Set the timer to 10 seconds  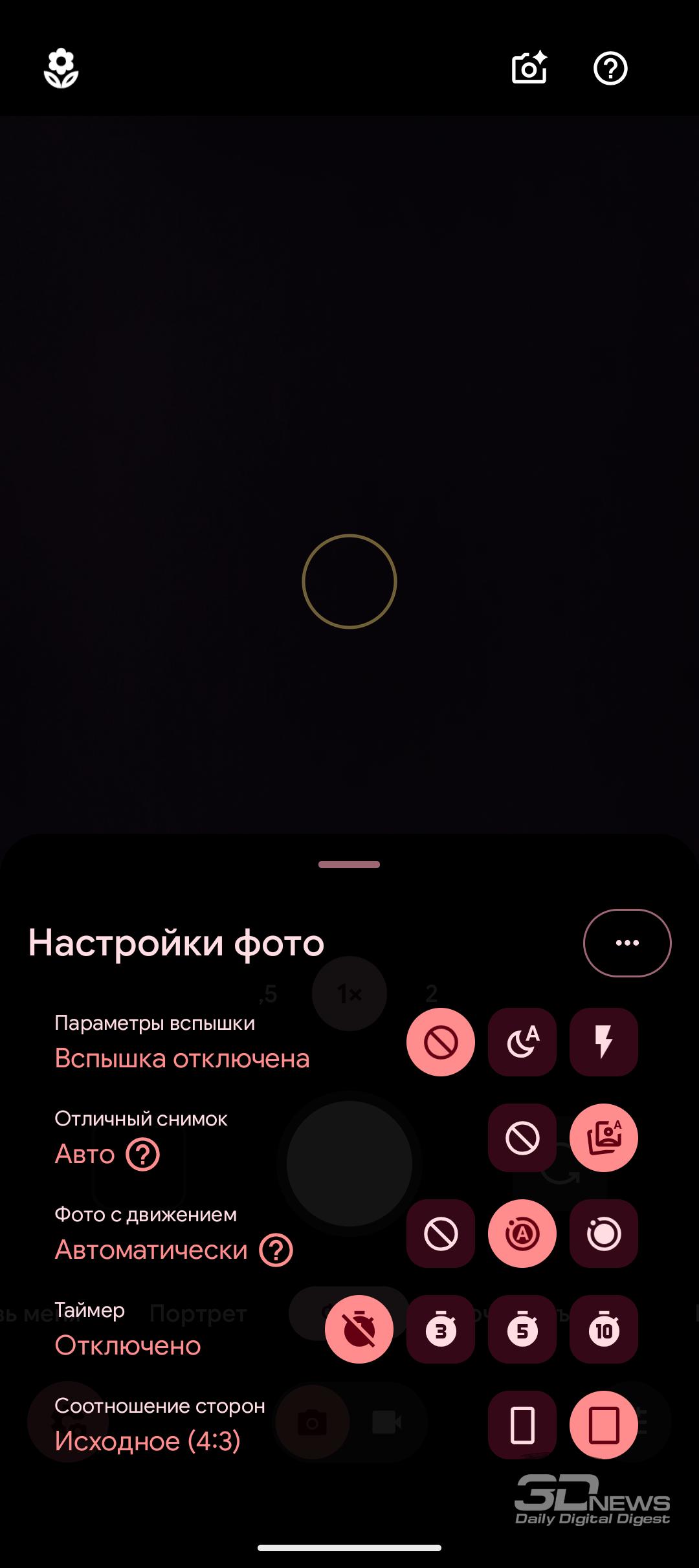click(604, 1329)
